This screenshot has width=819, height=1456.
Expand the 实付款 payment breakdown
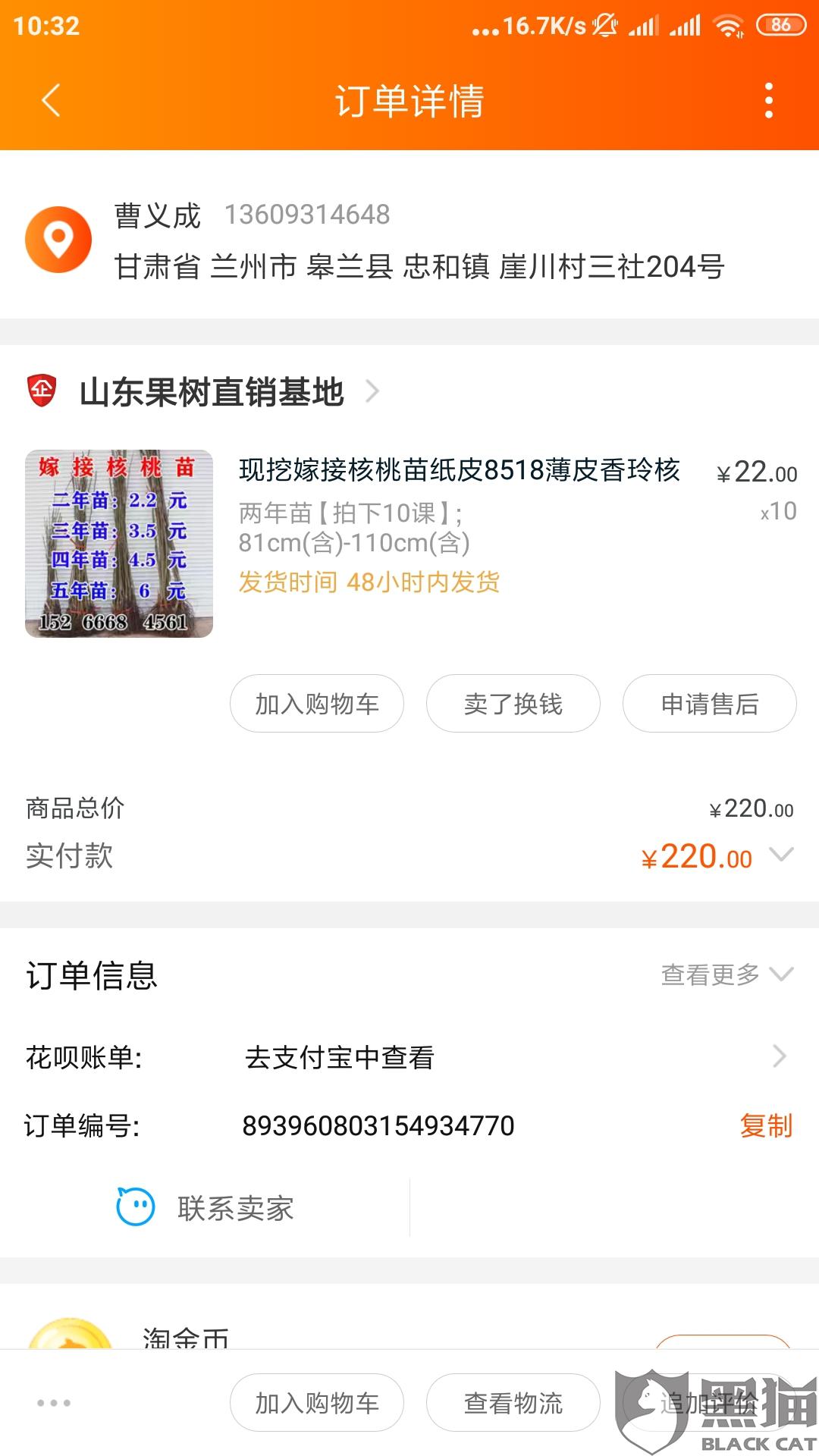tap(781, 855)
